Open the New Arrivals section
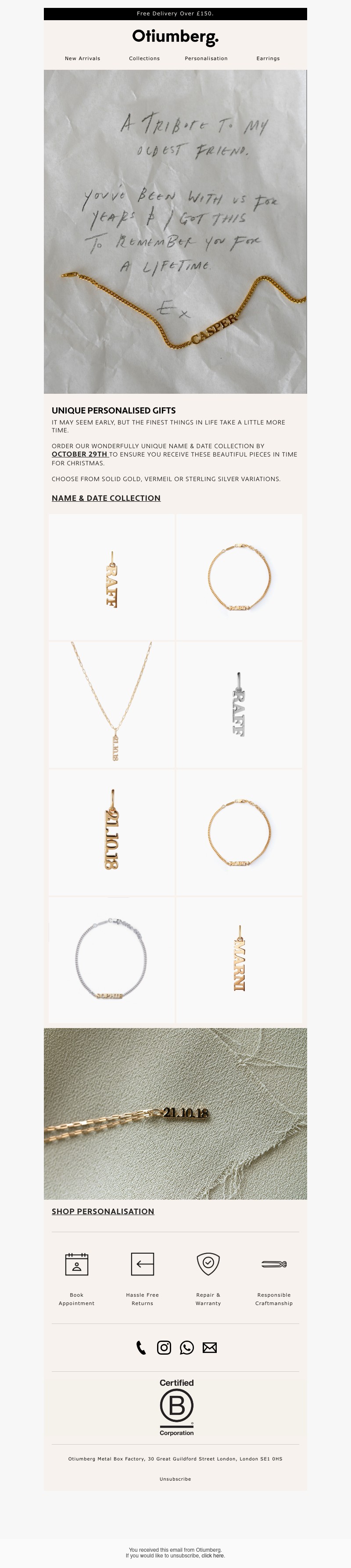351x1568 pixels. [x=83, y=58]
